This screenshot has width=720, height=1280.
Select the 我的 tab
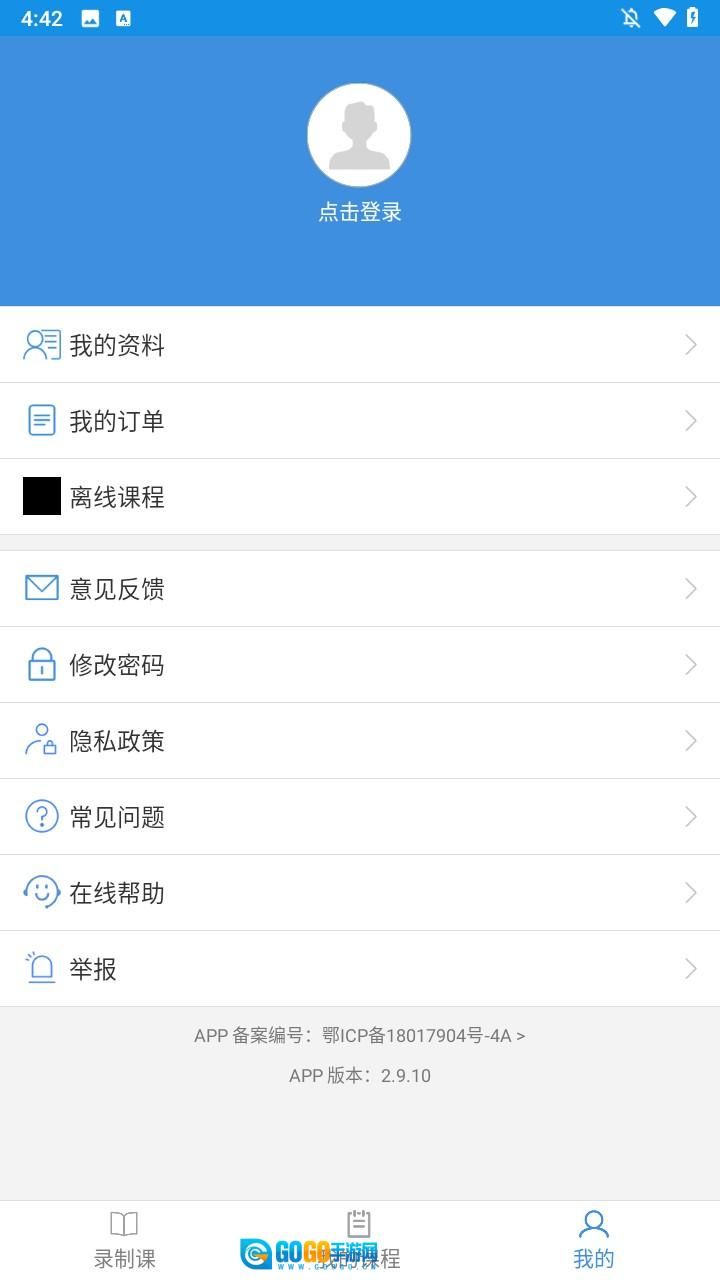click(594, 1240)
